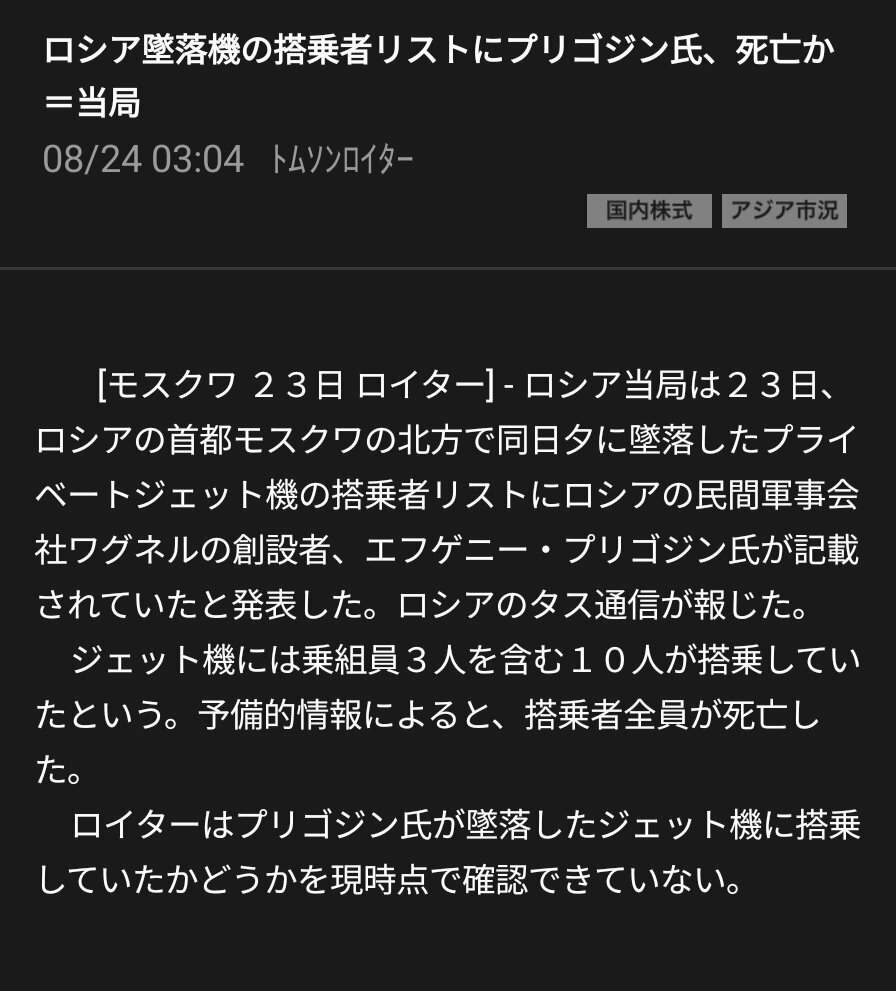The height and width of the screenshot is (991, 896).
Task: Select the アジア市況 tag chip
Action: pos(784,212)
